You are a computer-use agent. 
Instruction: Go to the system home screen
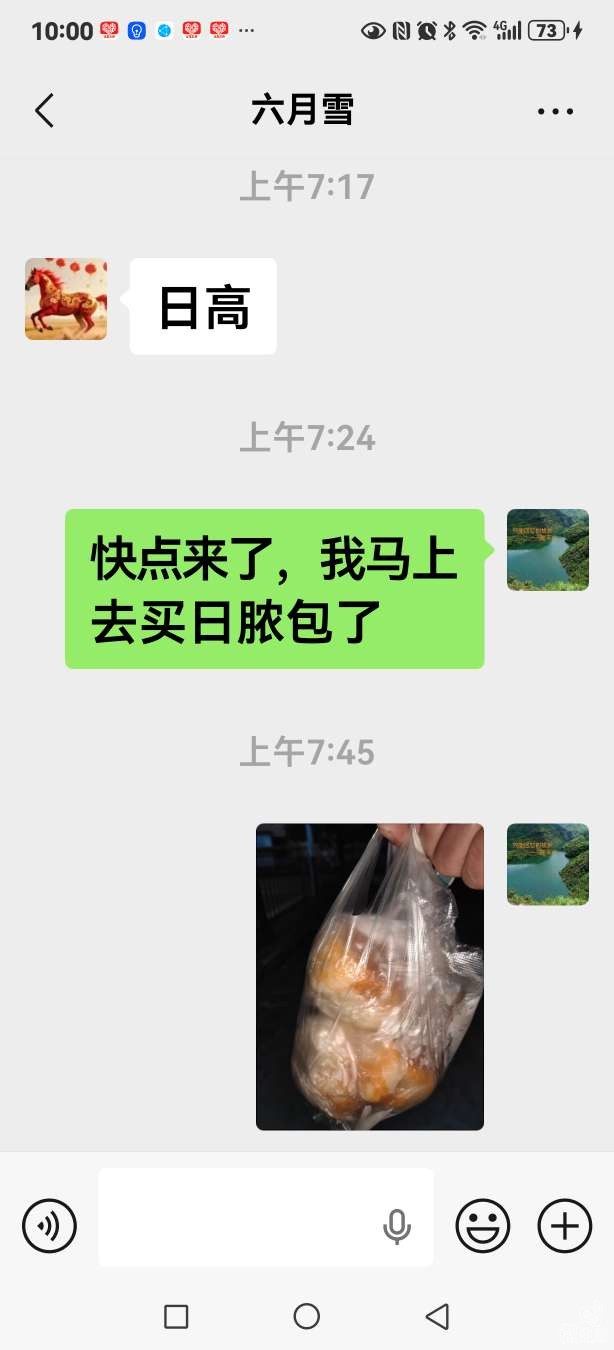pyautogui.click(x=307, y=1316)
